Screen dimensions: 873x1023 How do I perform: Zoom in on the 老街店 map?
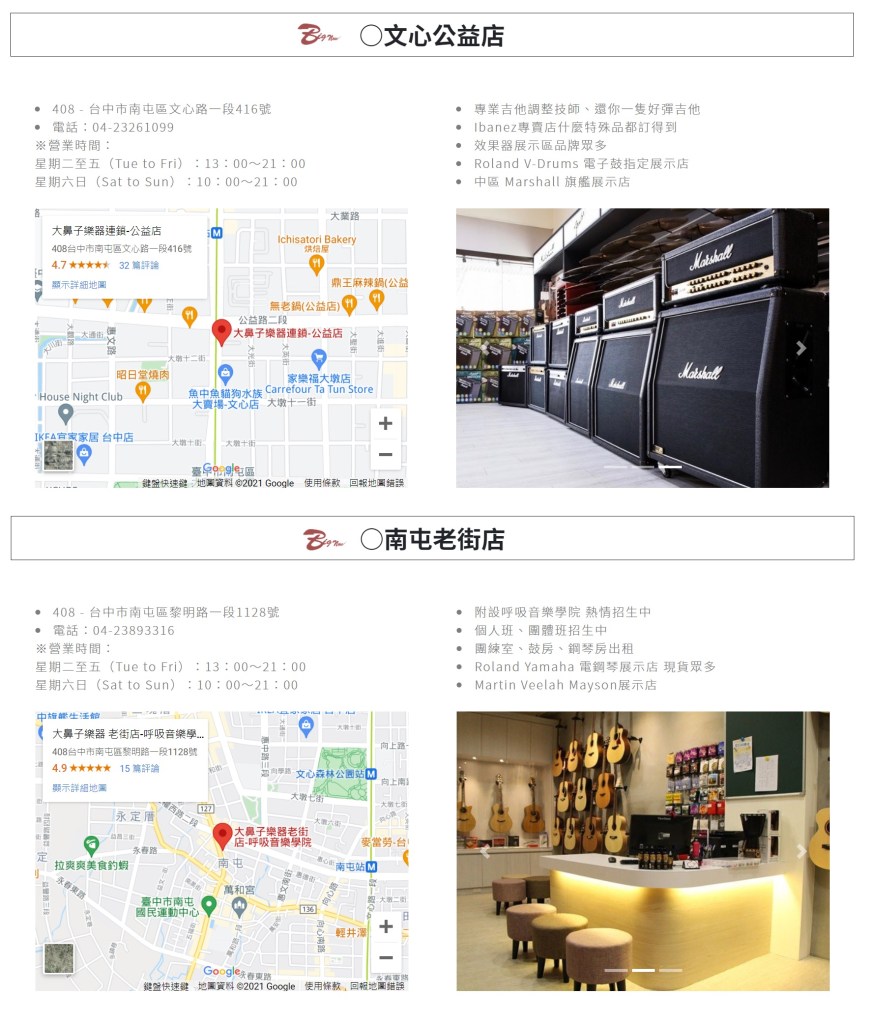coord(385,927)
